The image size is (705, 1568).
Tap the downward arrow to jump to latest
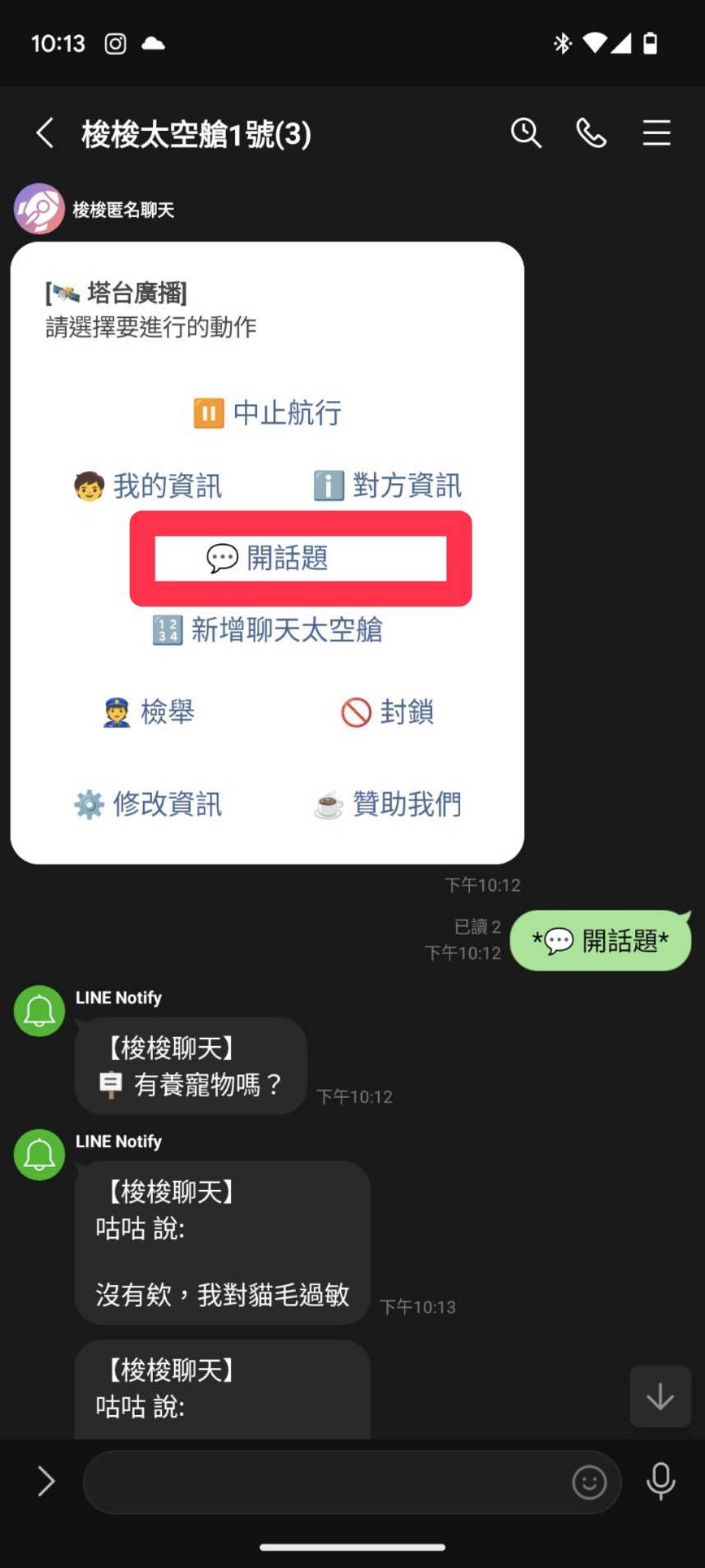(x=660, y=1396)
